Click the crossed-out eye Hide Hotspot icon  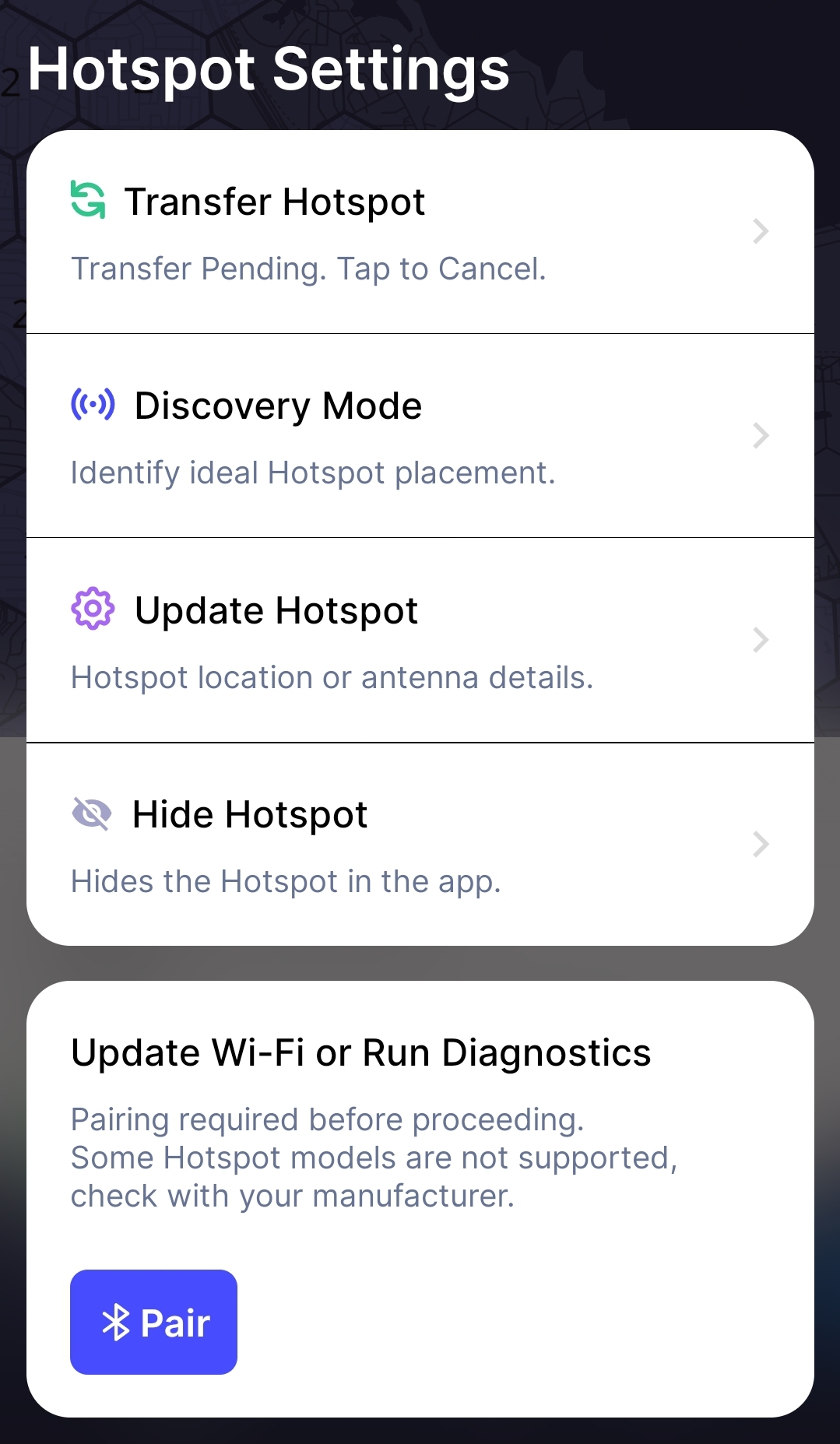coord(93,815)
